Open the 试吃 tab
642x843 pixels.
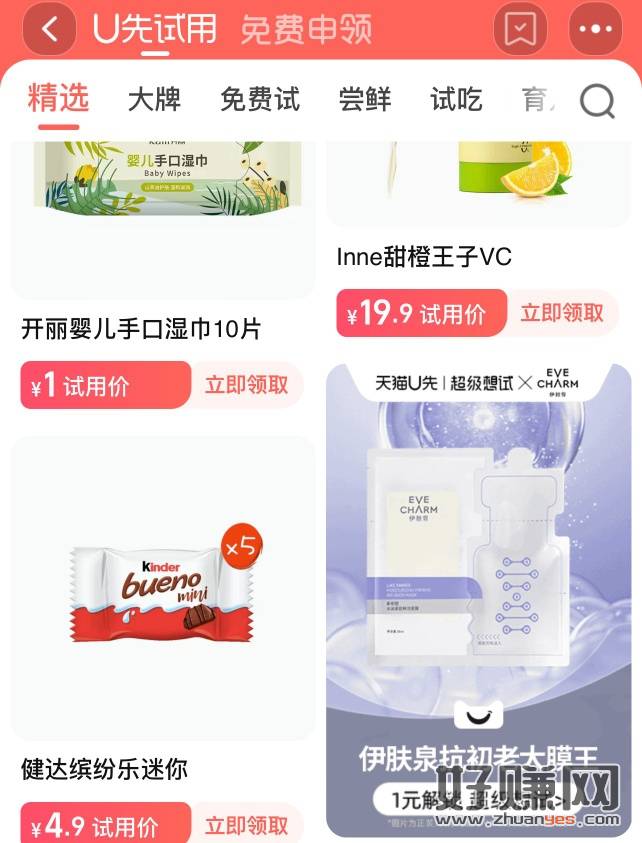click(x=456, y=99)
